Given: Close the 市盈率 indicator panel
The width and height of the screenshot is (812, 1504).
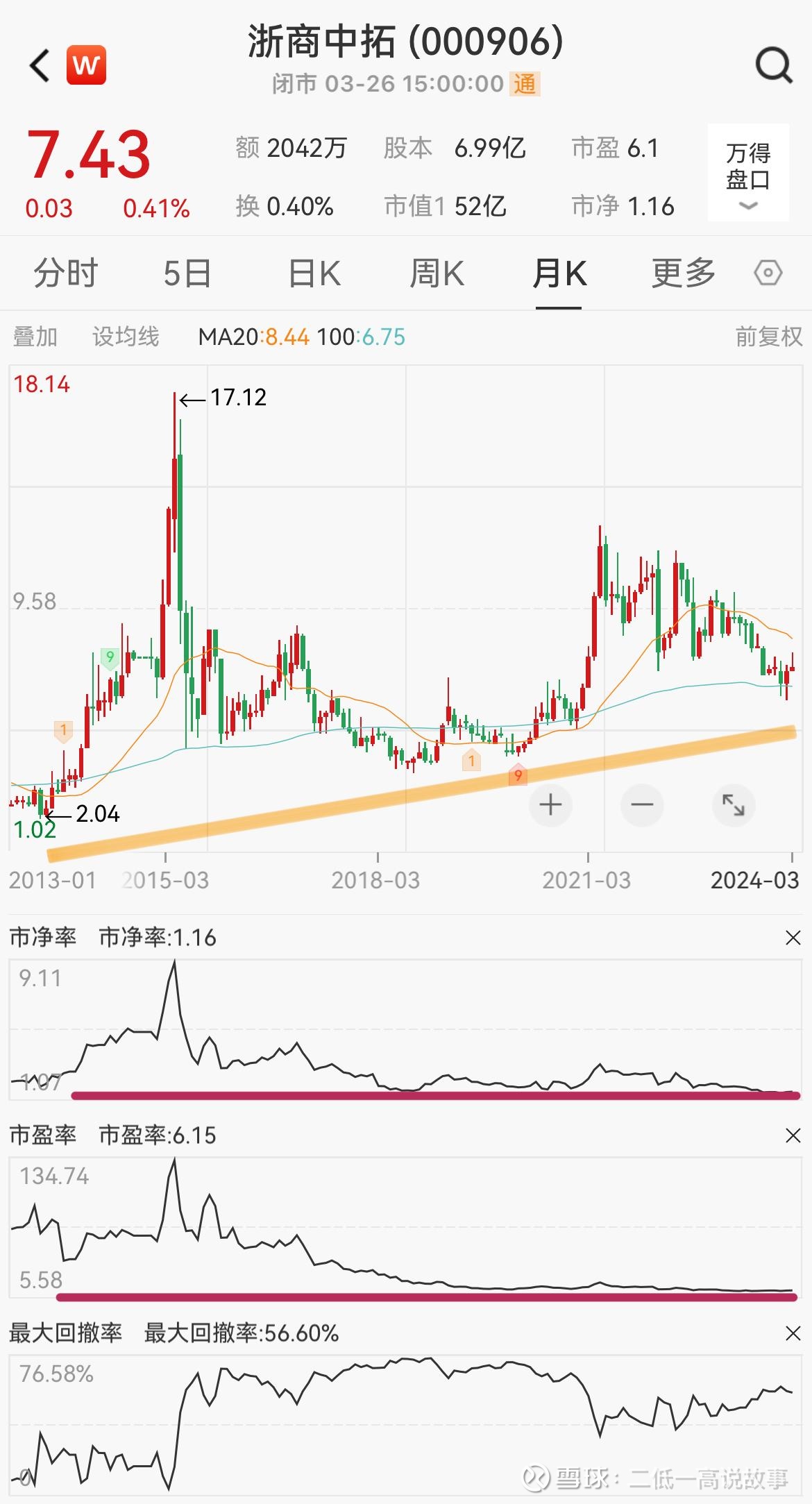Looking at the screenshot, I should [x=793, y=1136].
